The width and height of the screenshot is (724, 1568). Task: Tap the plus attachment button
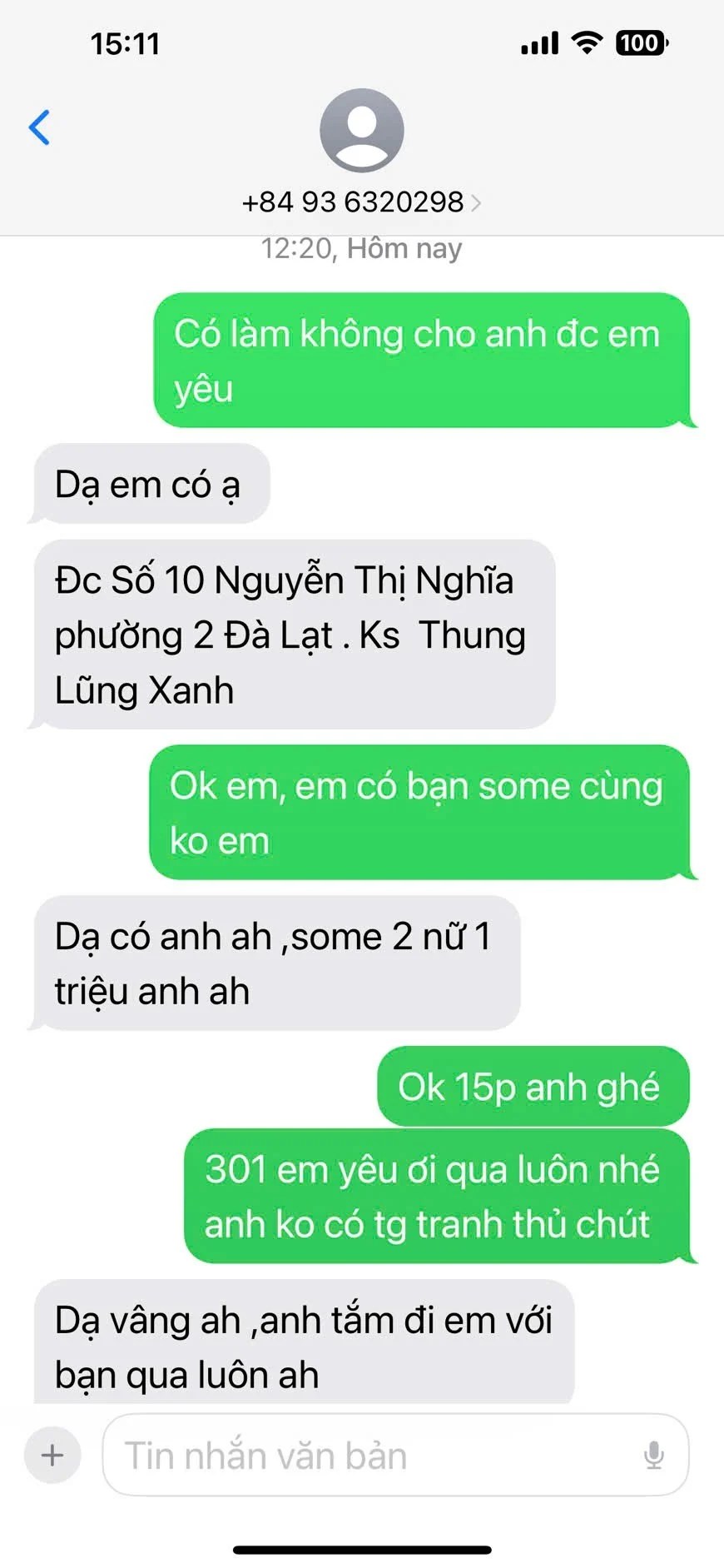[x=52, y=1455]
